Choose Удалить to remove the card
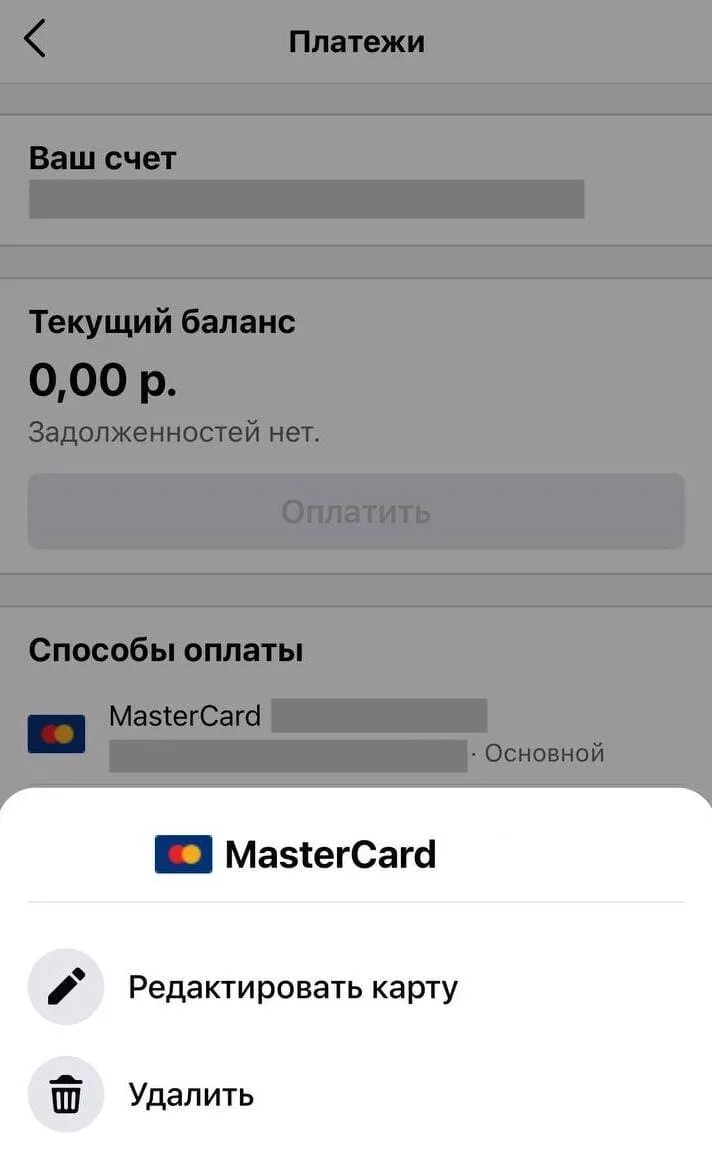Viewport: 712px width, 1153px height. (x=141, y=1094)
